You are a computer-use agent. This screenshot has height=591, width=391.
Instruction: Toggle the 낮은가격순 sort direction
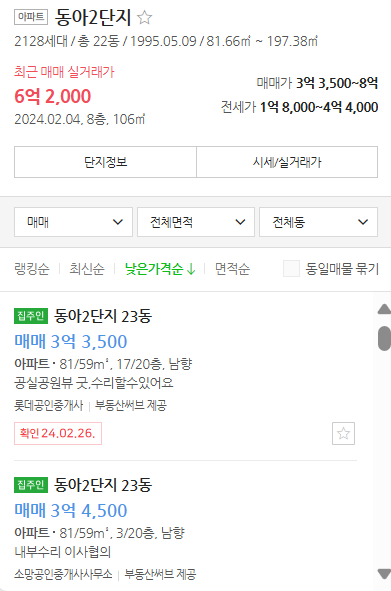[x=160, y=269]
